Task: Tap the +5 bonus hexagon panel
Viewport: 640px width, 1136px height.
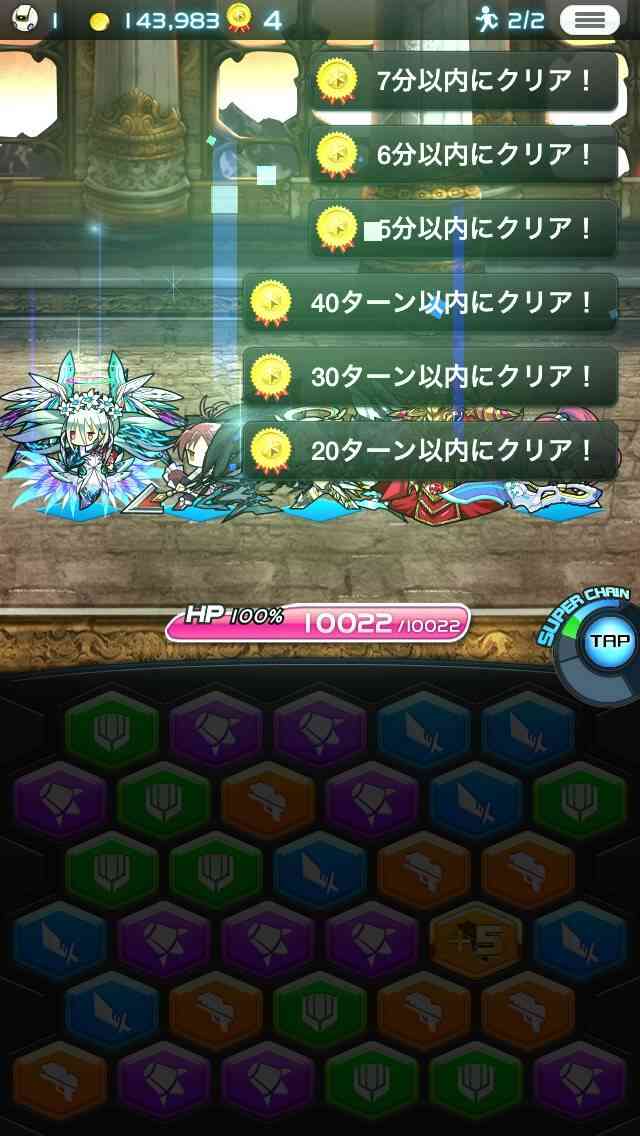Action: [476, 940]
